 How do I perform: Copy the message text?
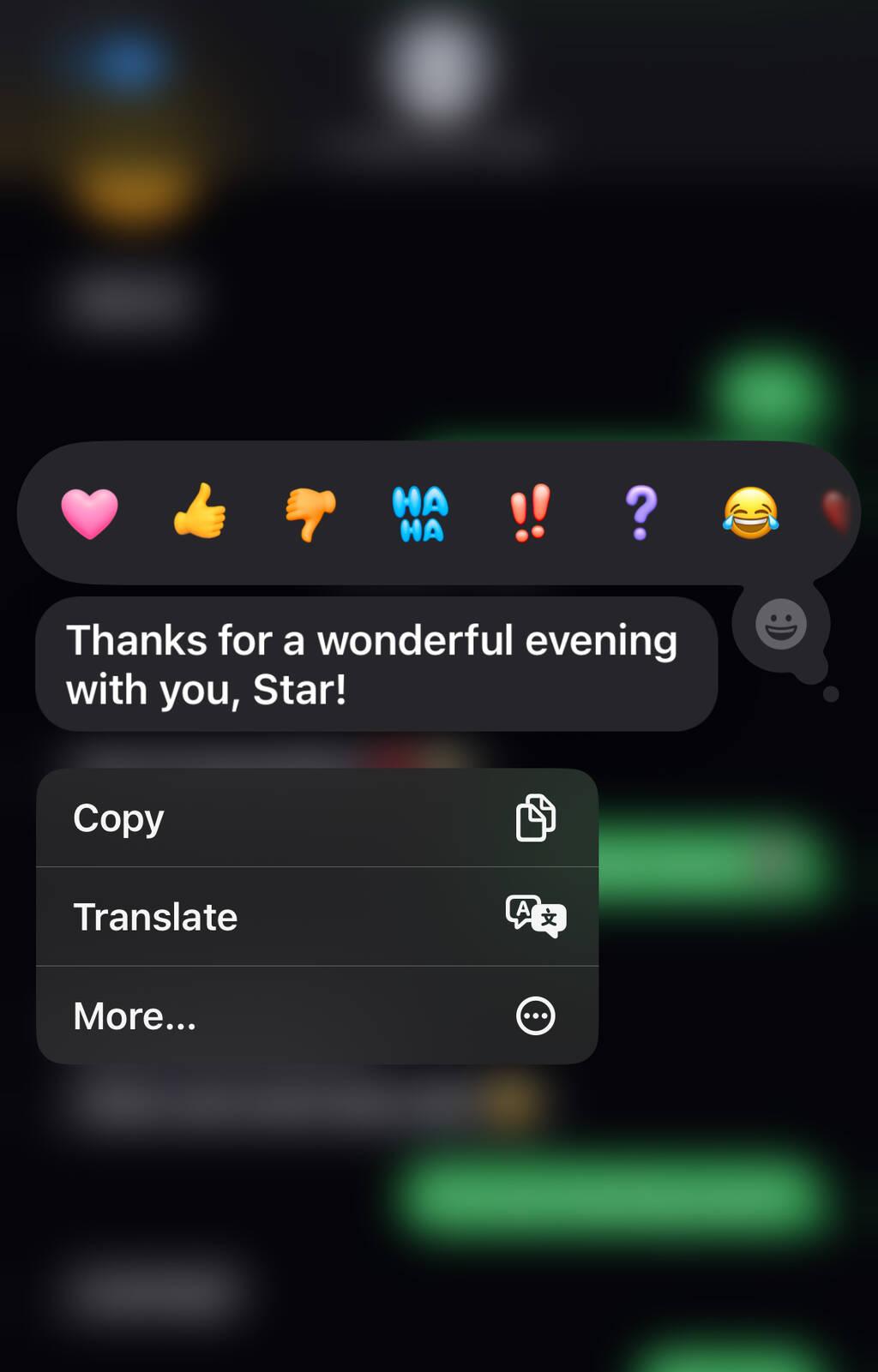(316, 818)
